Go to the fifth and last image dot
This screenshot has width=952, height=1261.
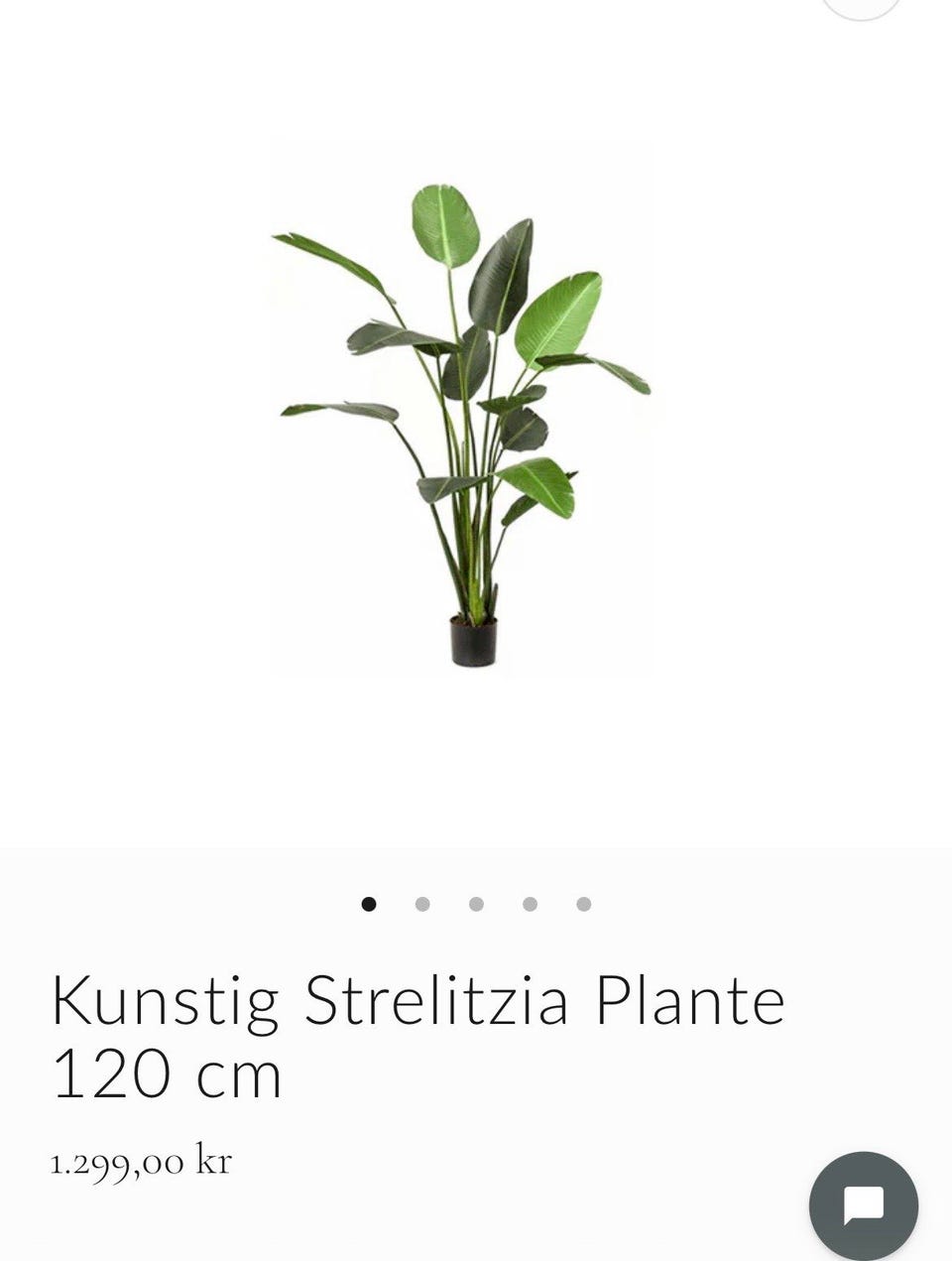click(x=584, y=904)
